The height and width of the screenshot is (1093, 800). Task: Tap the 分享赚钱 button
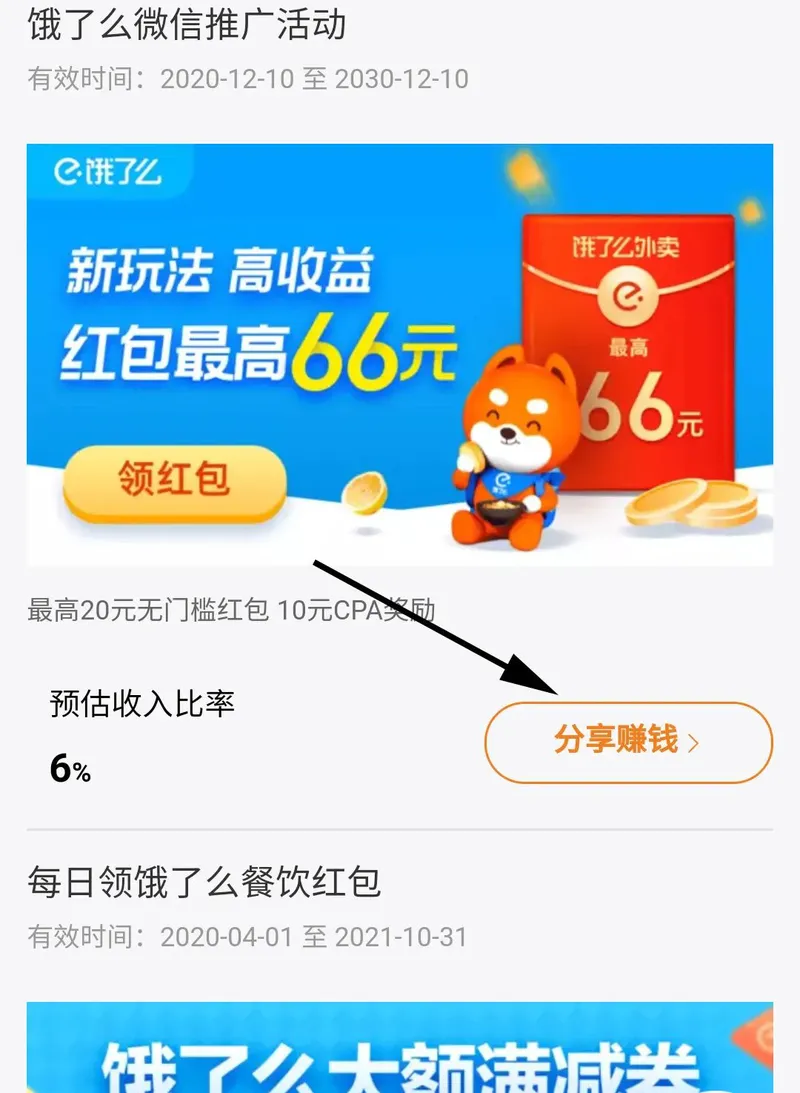tap(628, 742)
